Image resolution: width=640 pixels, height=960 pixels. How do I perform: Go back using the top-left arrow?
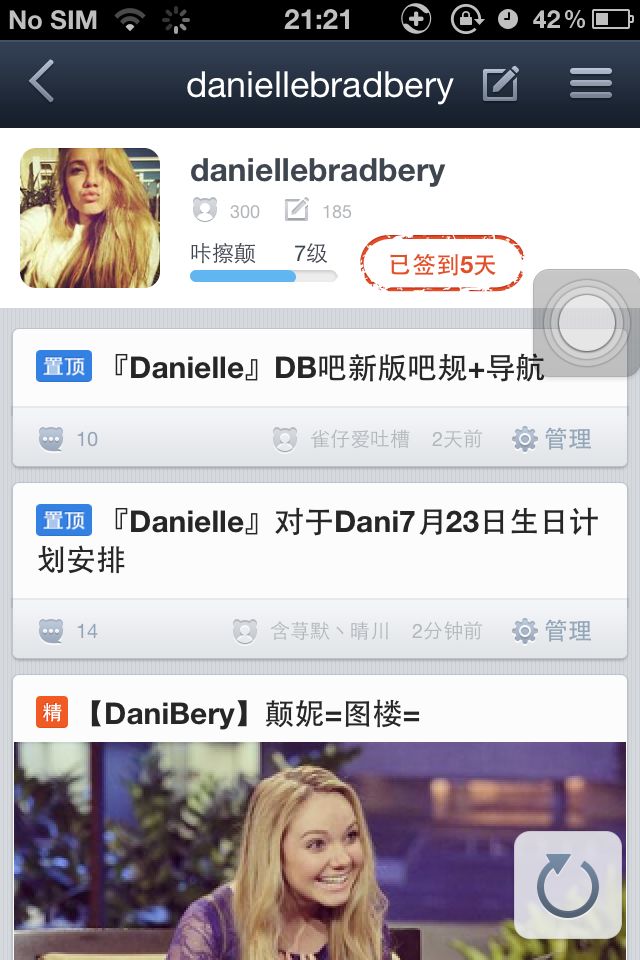tap(42, 83)
